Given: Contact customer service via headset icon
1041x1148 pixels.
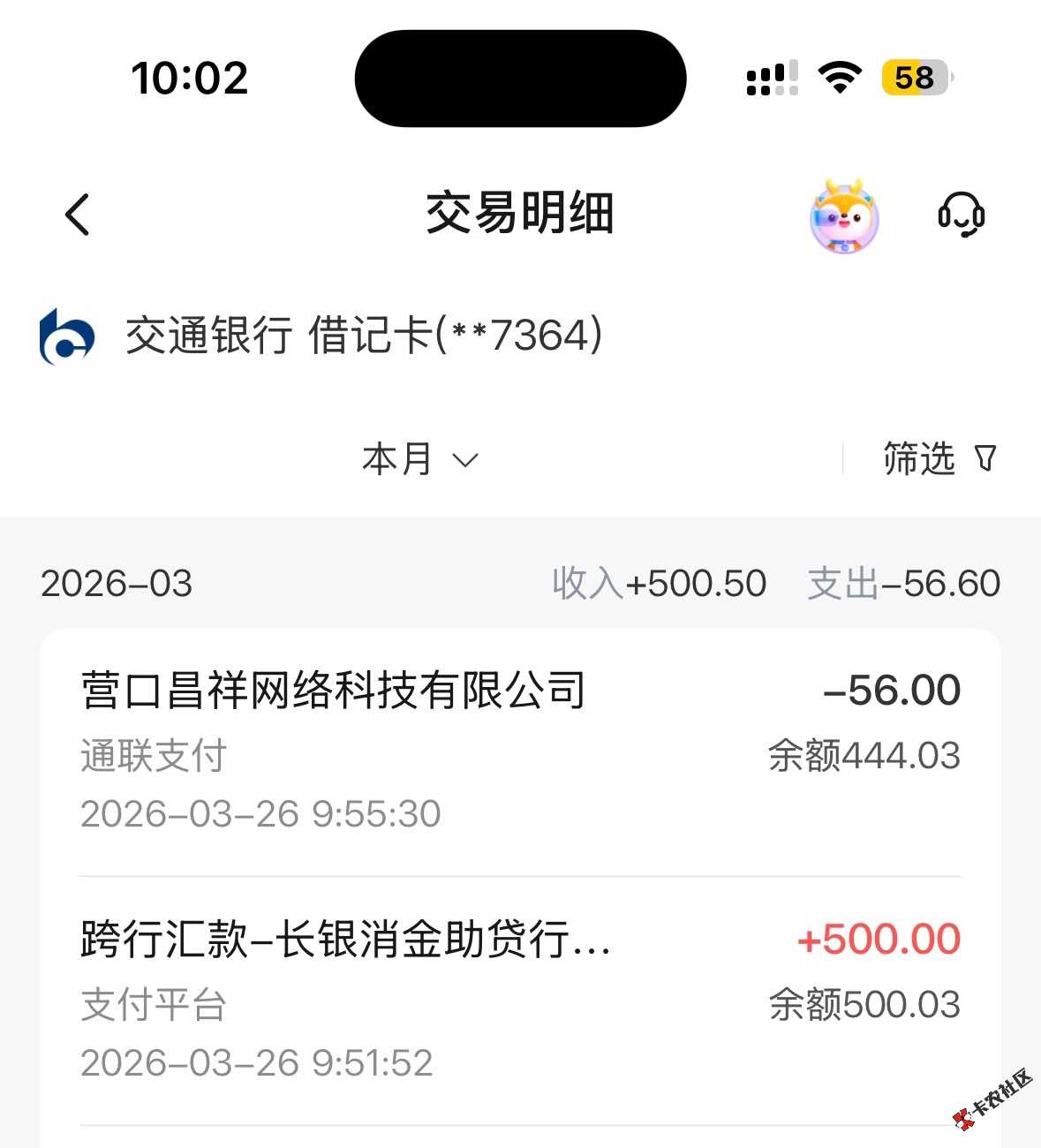Looking at the screenshot, I should [x=961, y=215].
